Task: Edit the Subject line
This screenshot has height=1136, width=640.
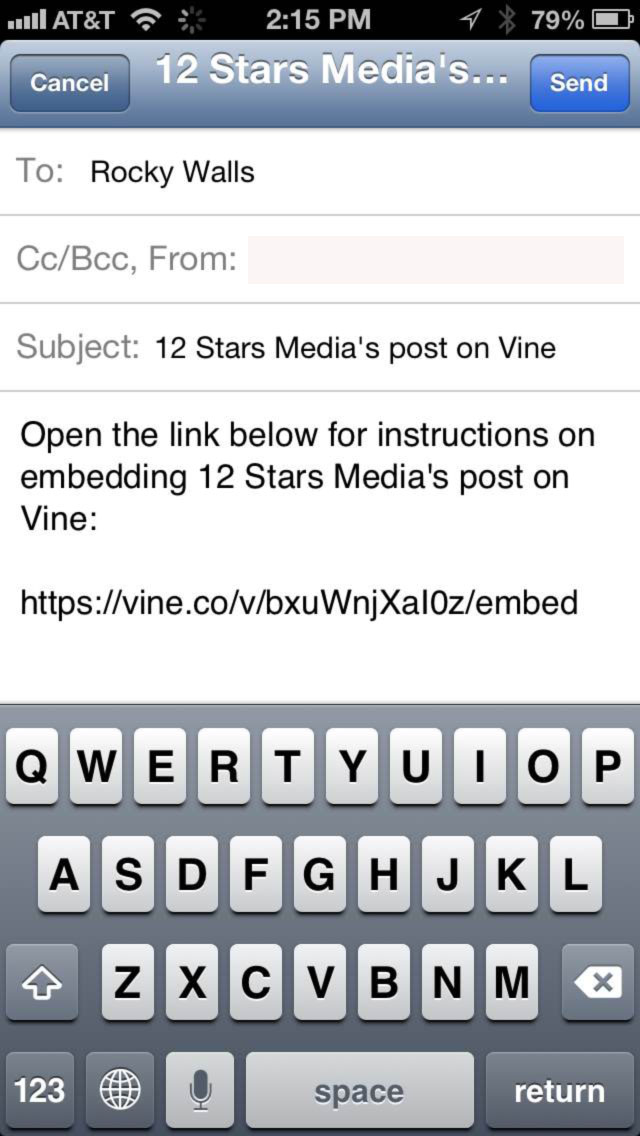Action: (x=320, y=348)
